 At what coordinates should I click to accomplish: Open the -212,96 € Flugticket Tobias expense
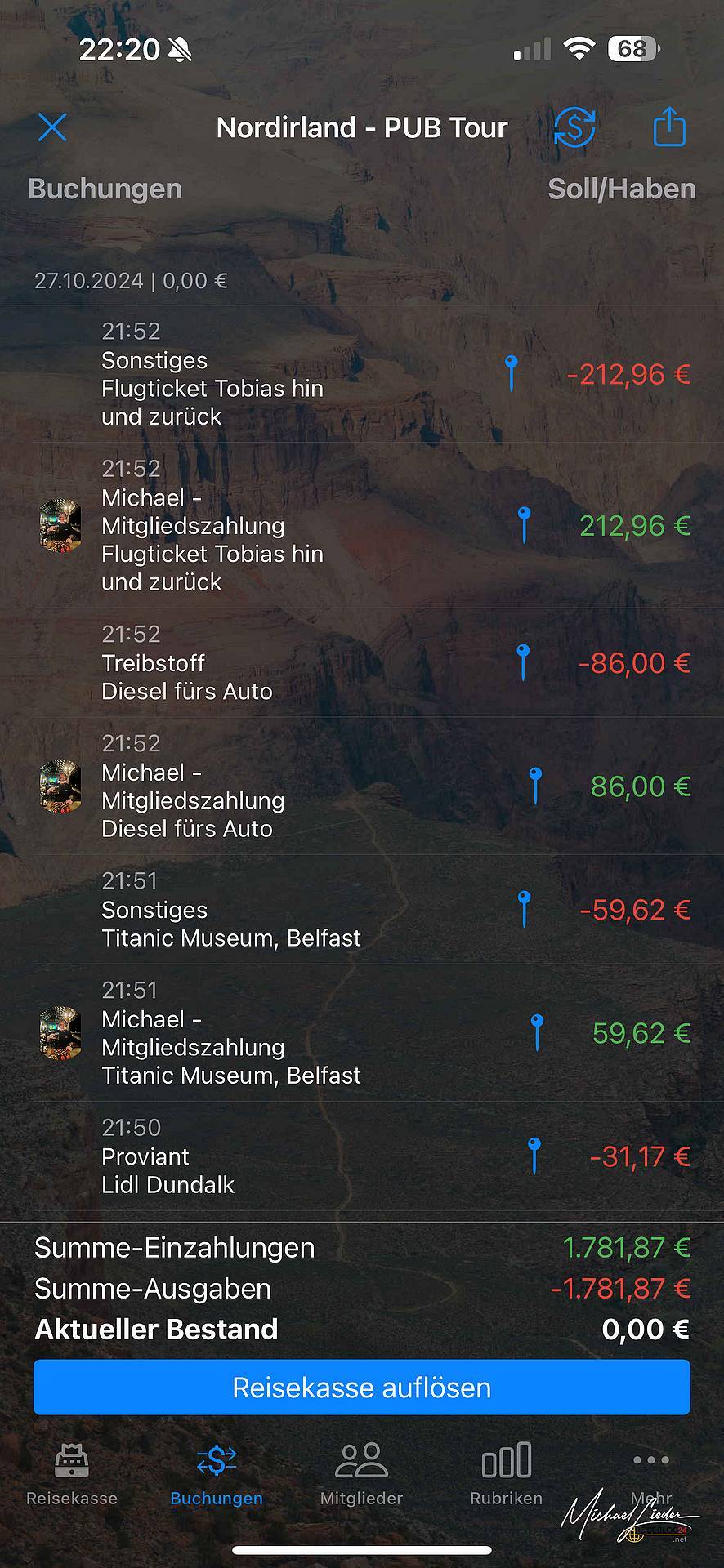[362, 374]
